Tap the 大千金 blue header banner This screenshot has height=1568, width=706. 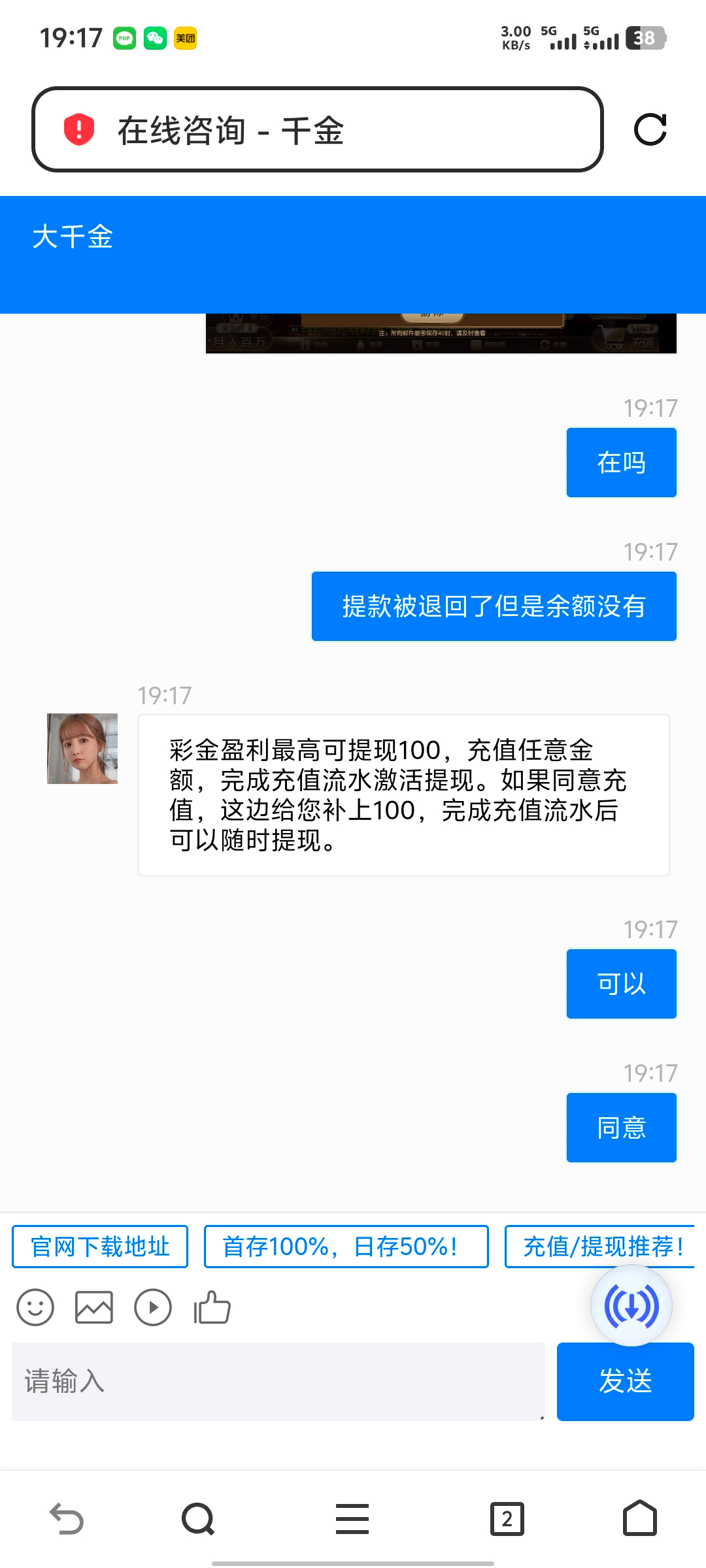(353, 253)
